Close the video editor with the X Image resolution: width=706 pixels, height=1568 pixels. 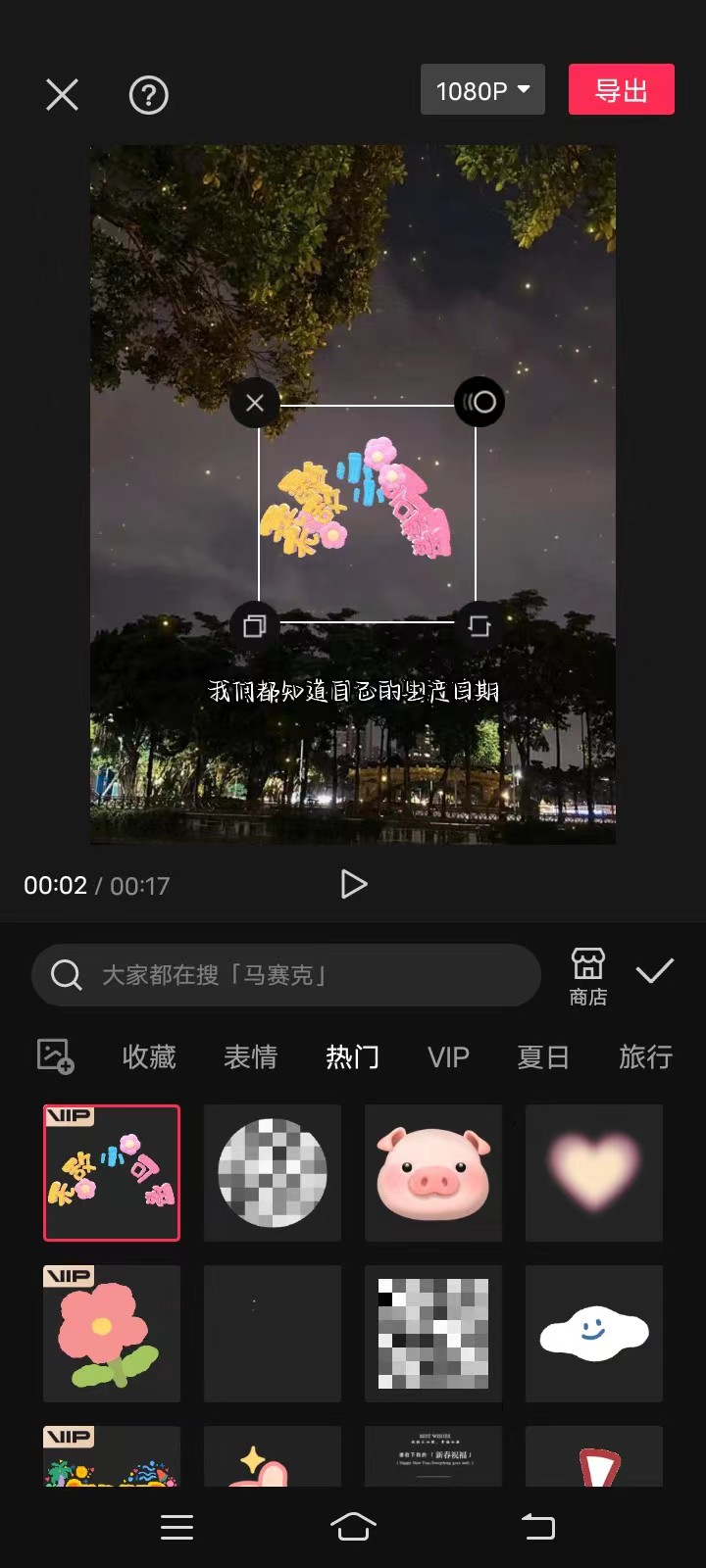[x=62, y=95]
